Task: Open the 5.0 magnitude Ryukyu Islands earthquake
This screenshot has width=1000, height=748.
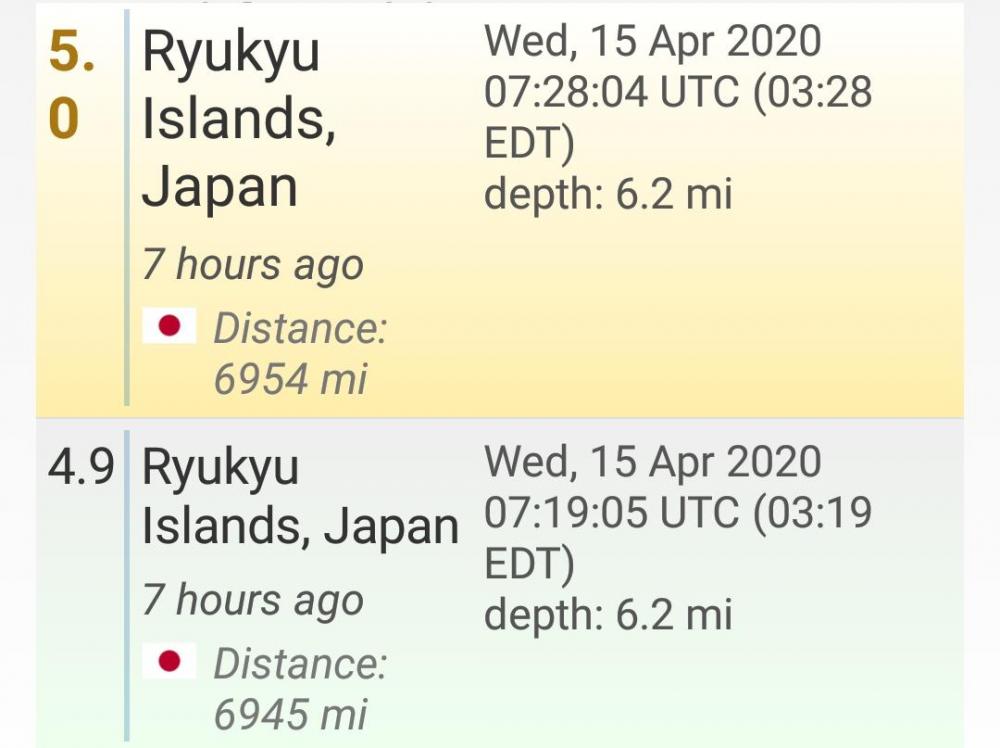Action: tap(230, 118)
